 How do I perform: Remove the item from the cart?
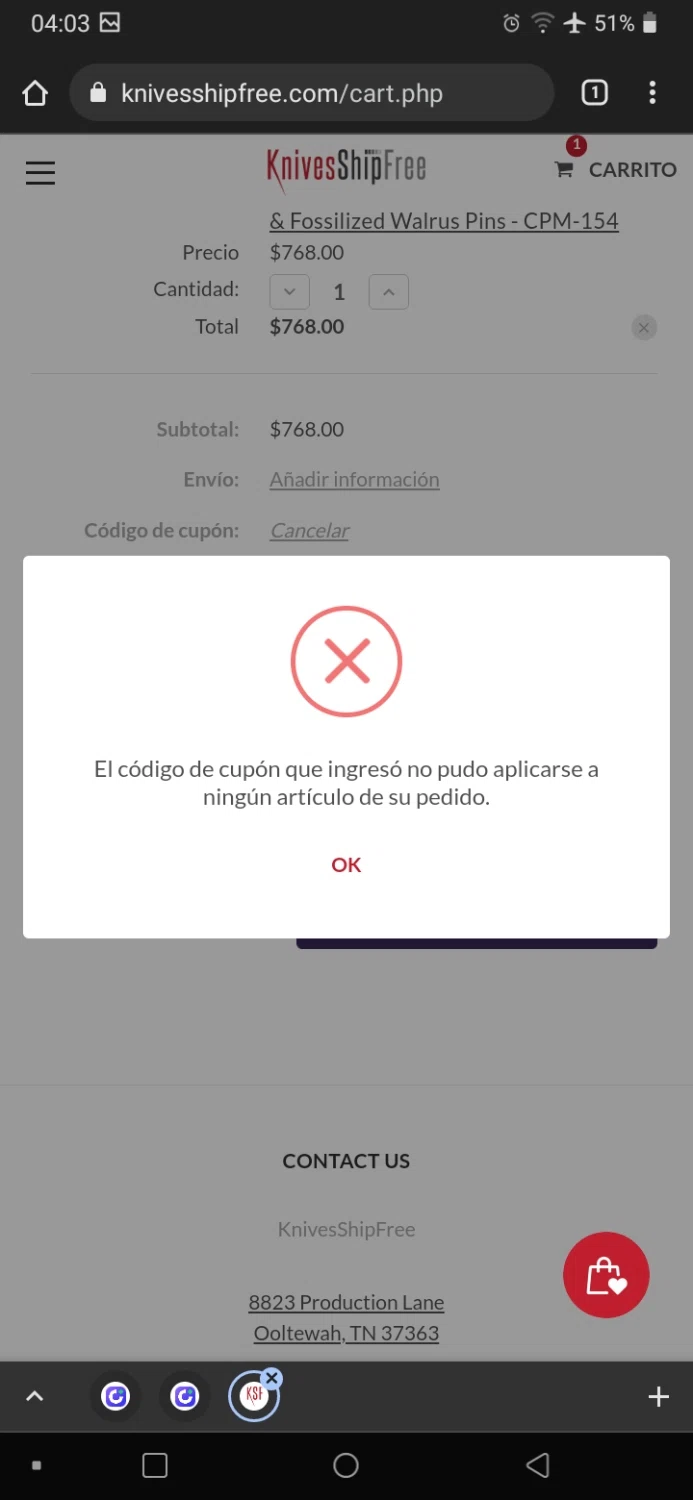(644, 327)
